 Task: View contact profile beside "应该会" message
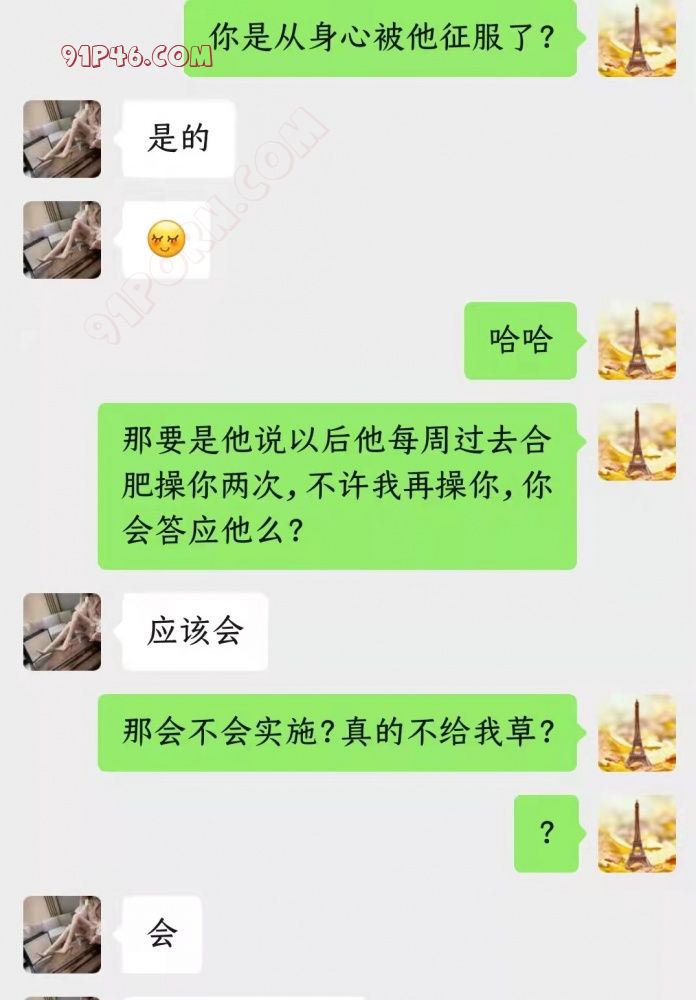click(62, 632)
